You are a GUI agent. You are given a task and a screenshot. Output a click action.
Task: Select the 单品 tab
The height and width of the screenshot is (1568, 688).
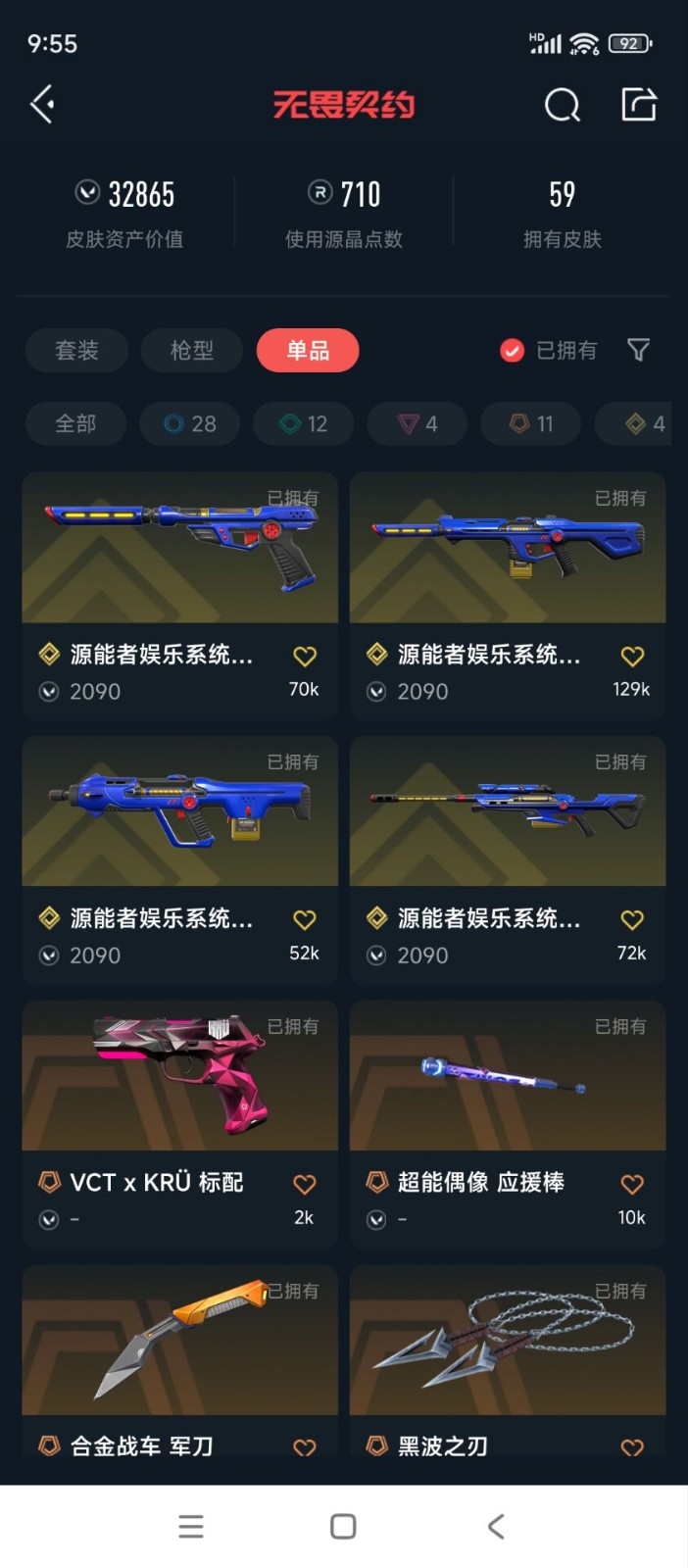click(x=308, y=350)
